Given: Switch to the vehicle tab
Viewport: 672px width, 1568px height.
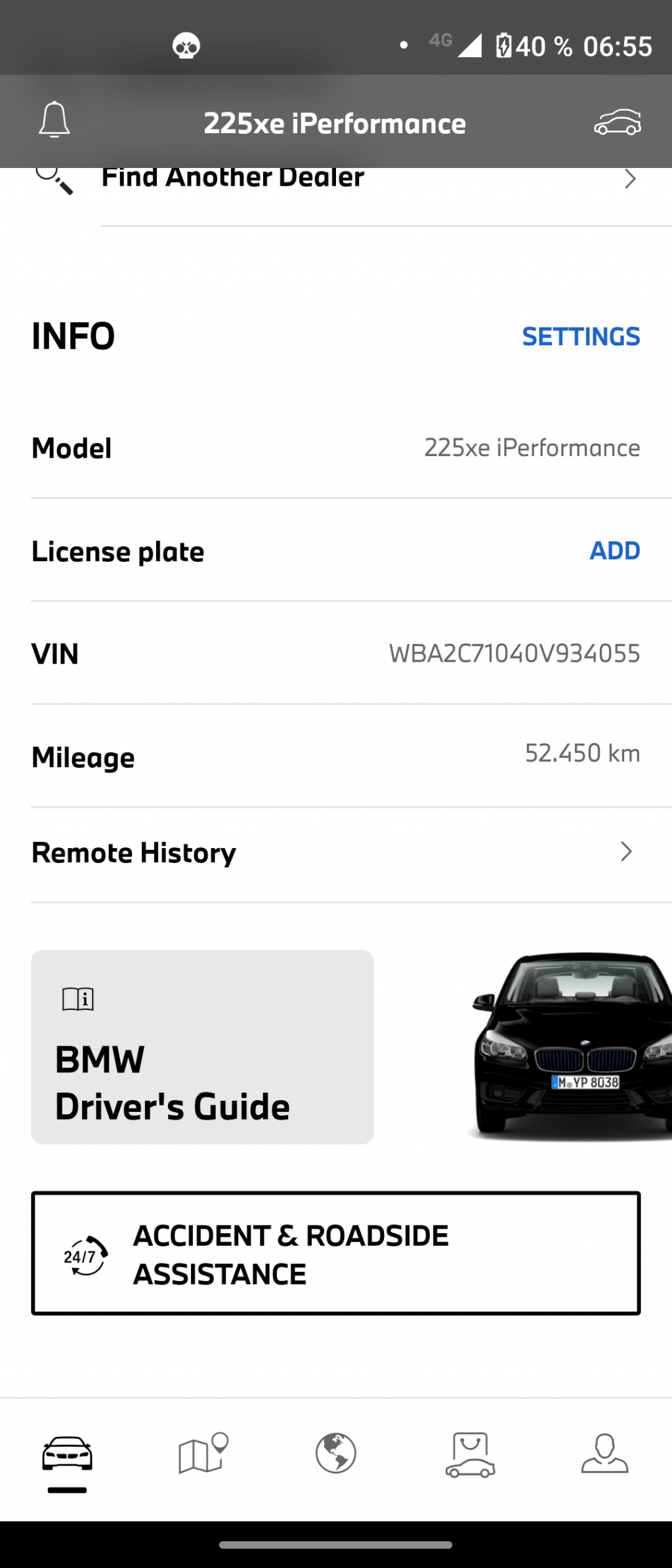Looking at the screenshot, I should 67,1454.
